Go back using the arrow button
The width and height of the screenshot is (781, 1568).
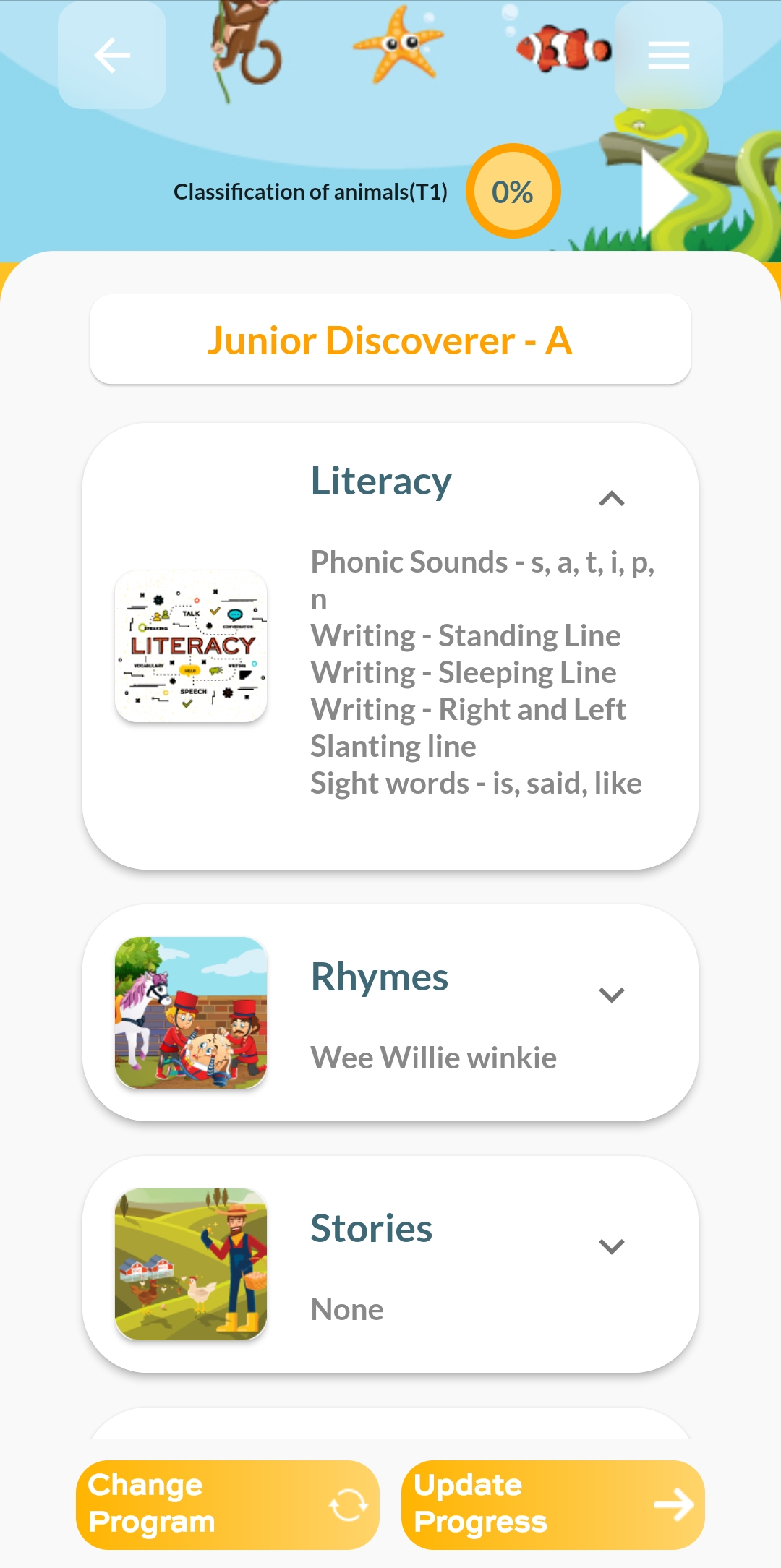click(x=112, y=56)
